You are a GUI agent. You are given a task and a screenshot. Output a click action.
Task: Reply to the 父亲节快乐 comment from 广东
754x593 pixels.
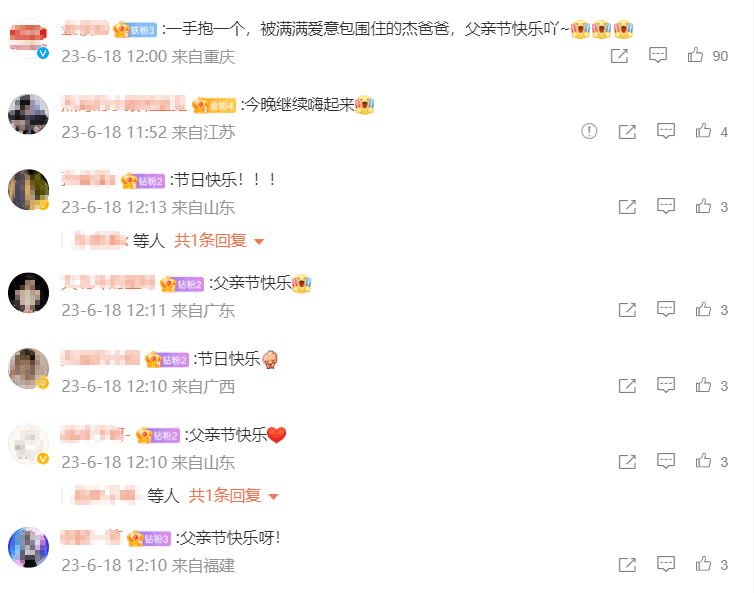tap(665, 310)
